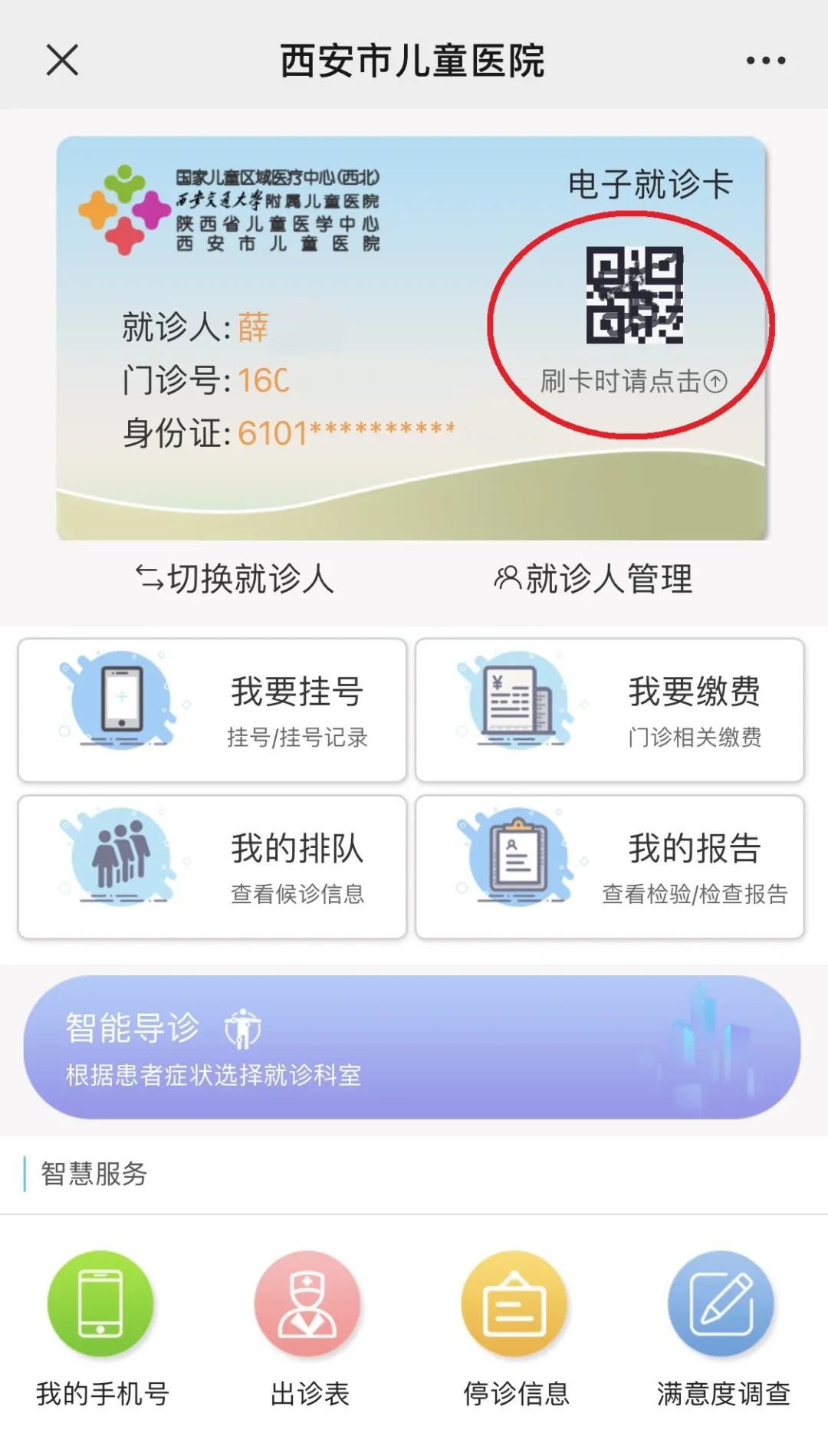Viewport: 828px width, 1456px height.
Task: Check 停诊信息 clinic suspension notices
Action: (x=515, y=1327)
